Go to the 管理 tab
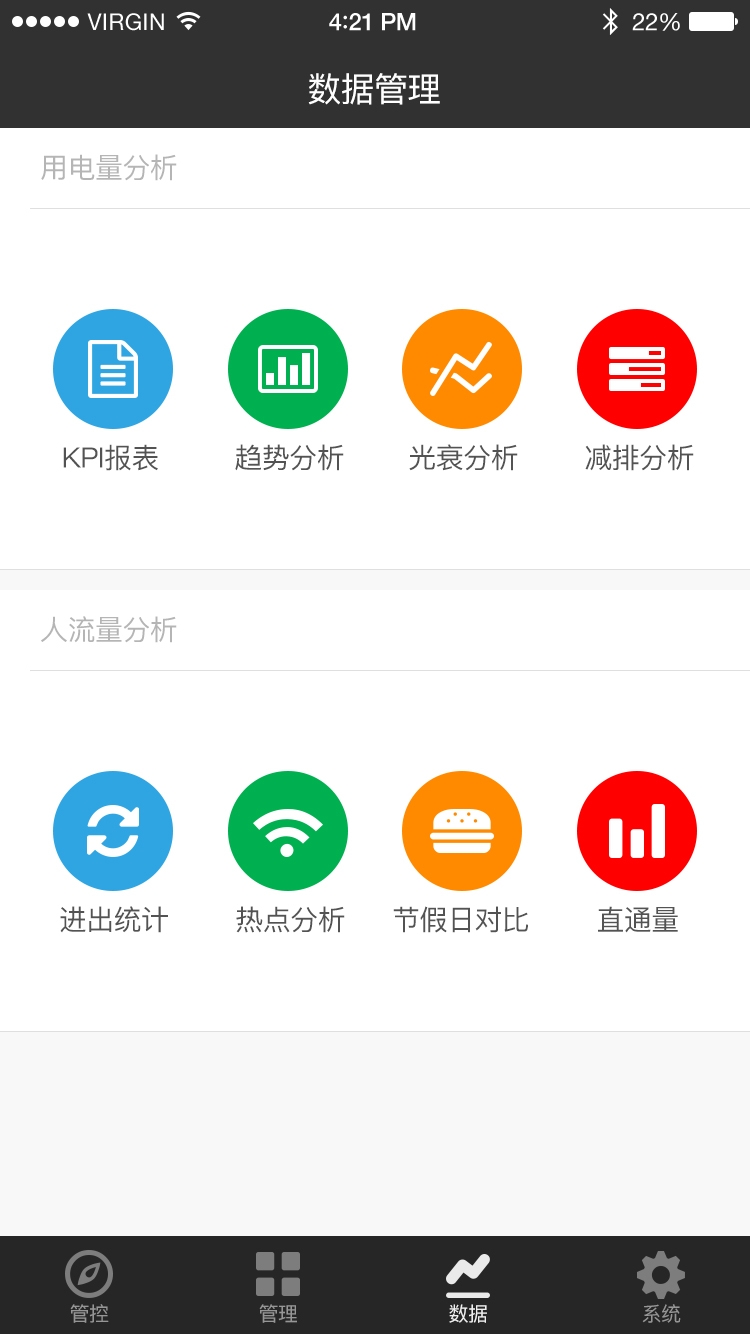750x1334 pixels. click(x=278, y=1286)
